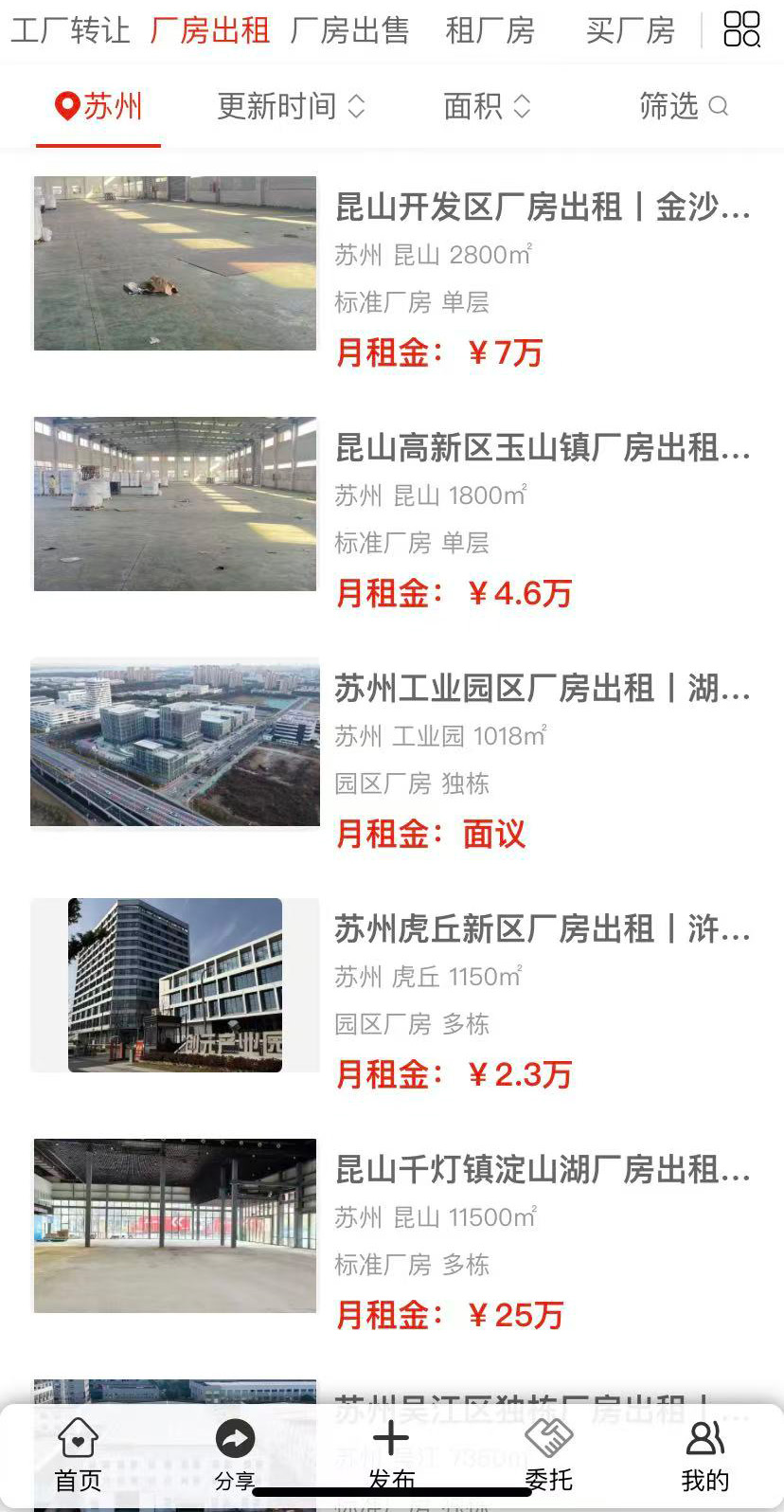Switch to the 工厂转让 tab
This screenshot has height=1512, width=784.
[x=70, y=30]
